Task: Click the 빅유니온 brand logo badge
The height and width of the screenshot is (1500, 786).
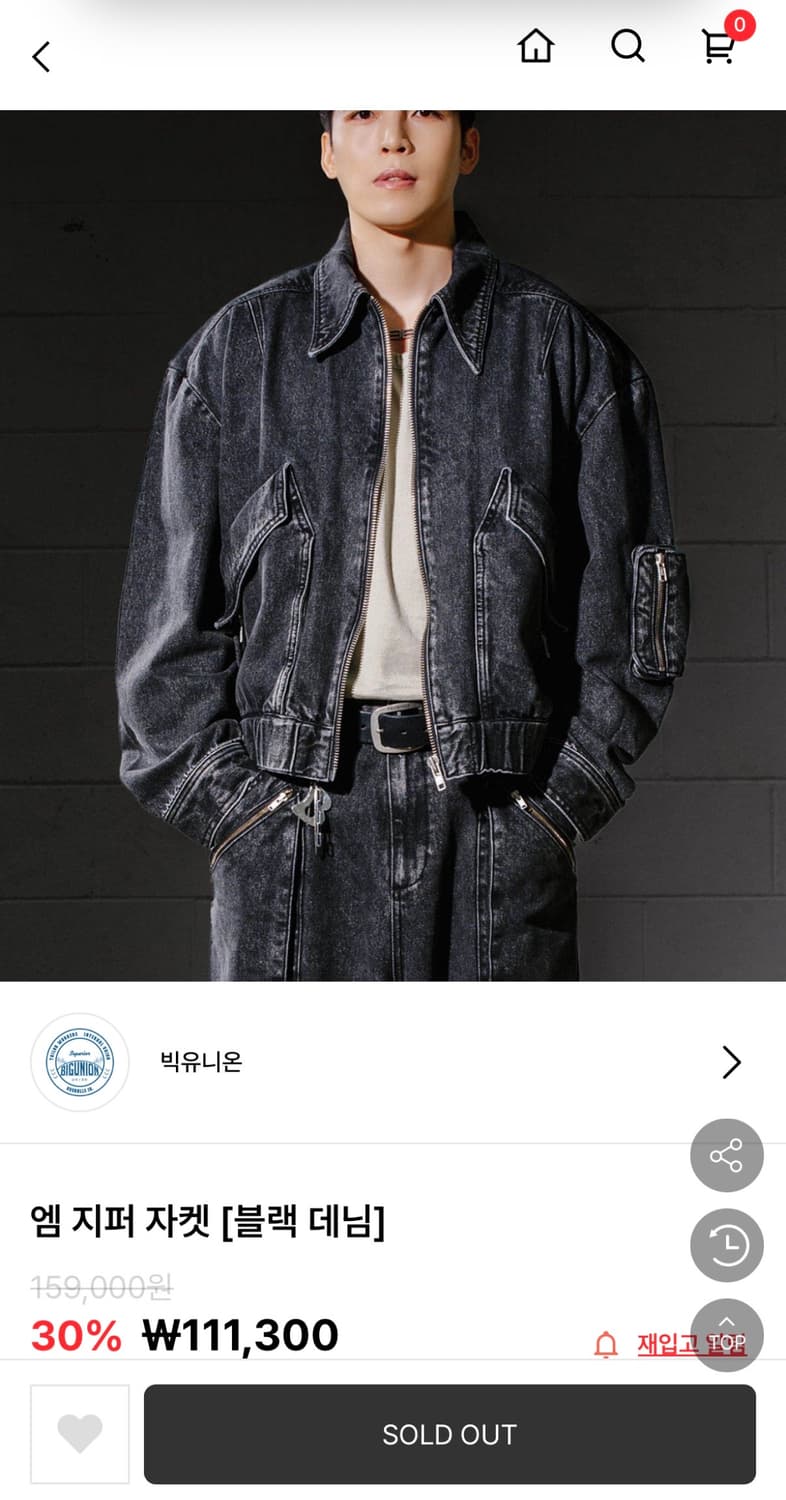Action: point(80,1063)
